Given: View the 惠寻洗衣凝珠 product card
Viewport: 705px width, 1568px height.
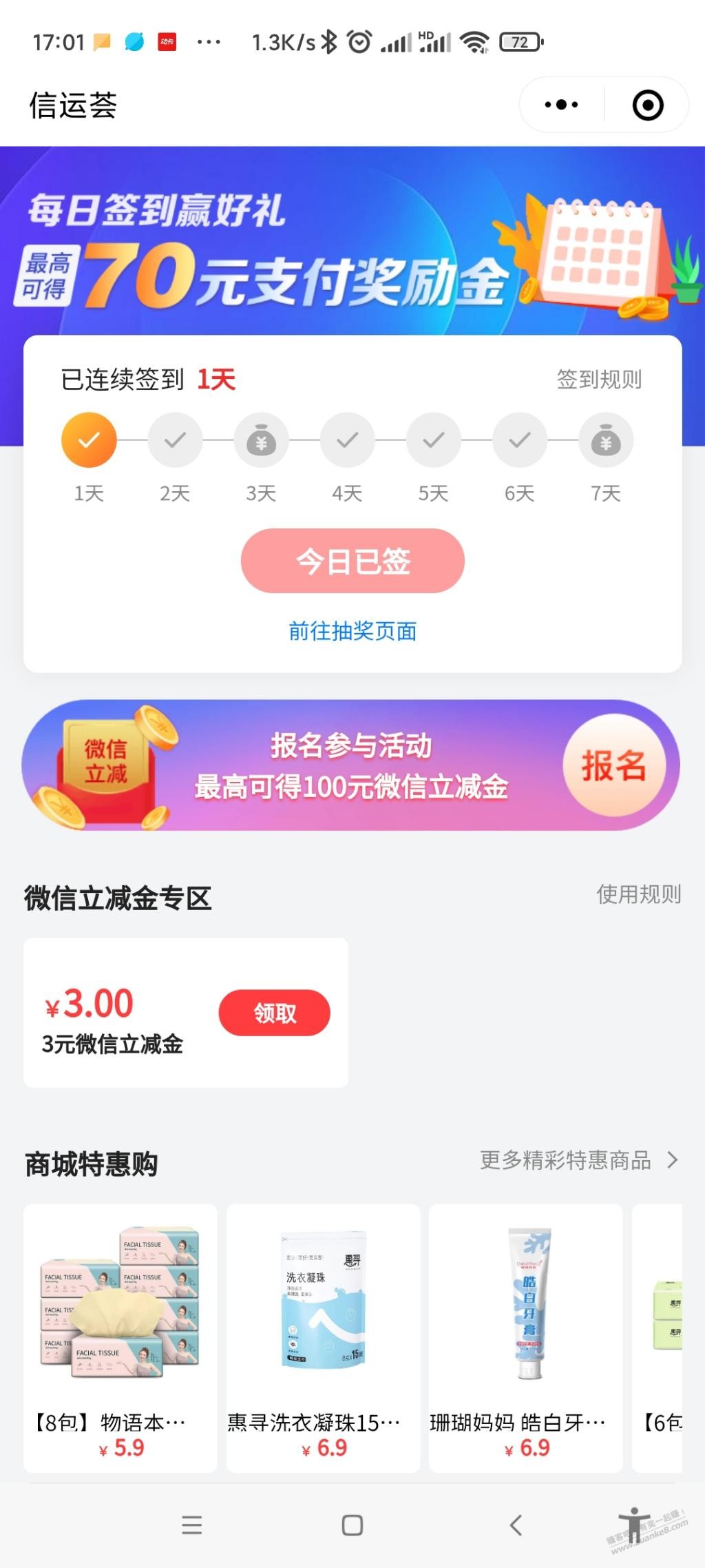Looking at the screenshot, I should [x=323, y=1337].
